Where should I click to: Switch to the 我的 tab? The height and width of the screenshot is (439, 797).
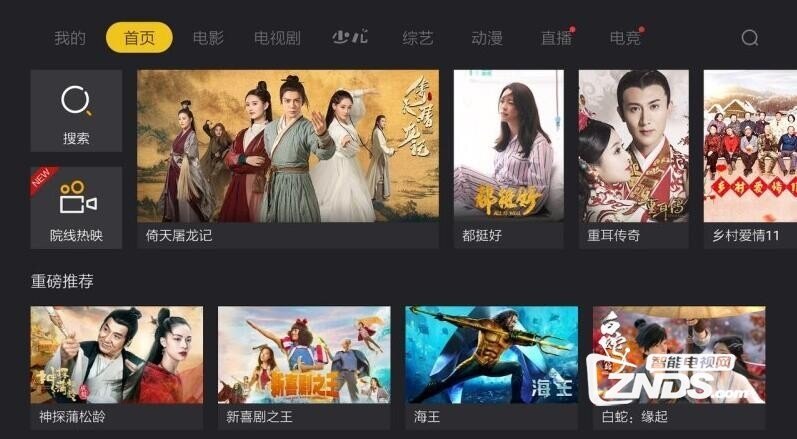coord(70,39)
